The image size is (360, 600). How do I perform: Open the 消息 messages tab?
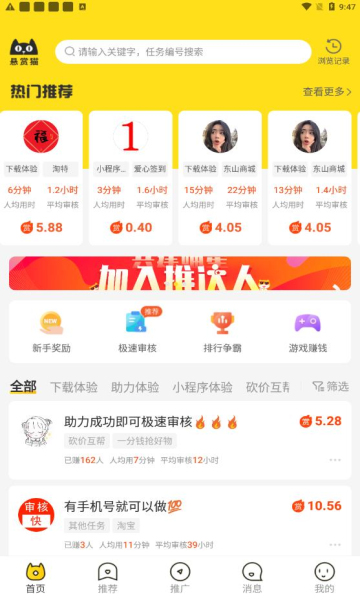pos(252,578)
